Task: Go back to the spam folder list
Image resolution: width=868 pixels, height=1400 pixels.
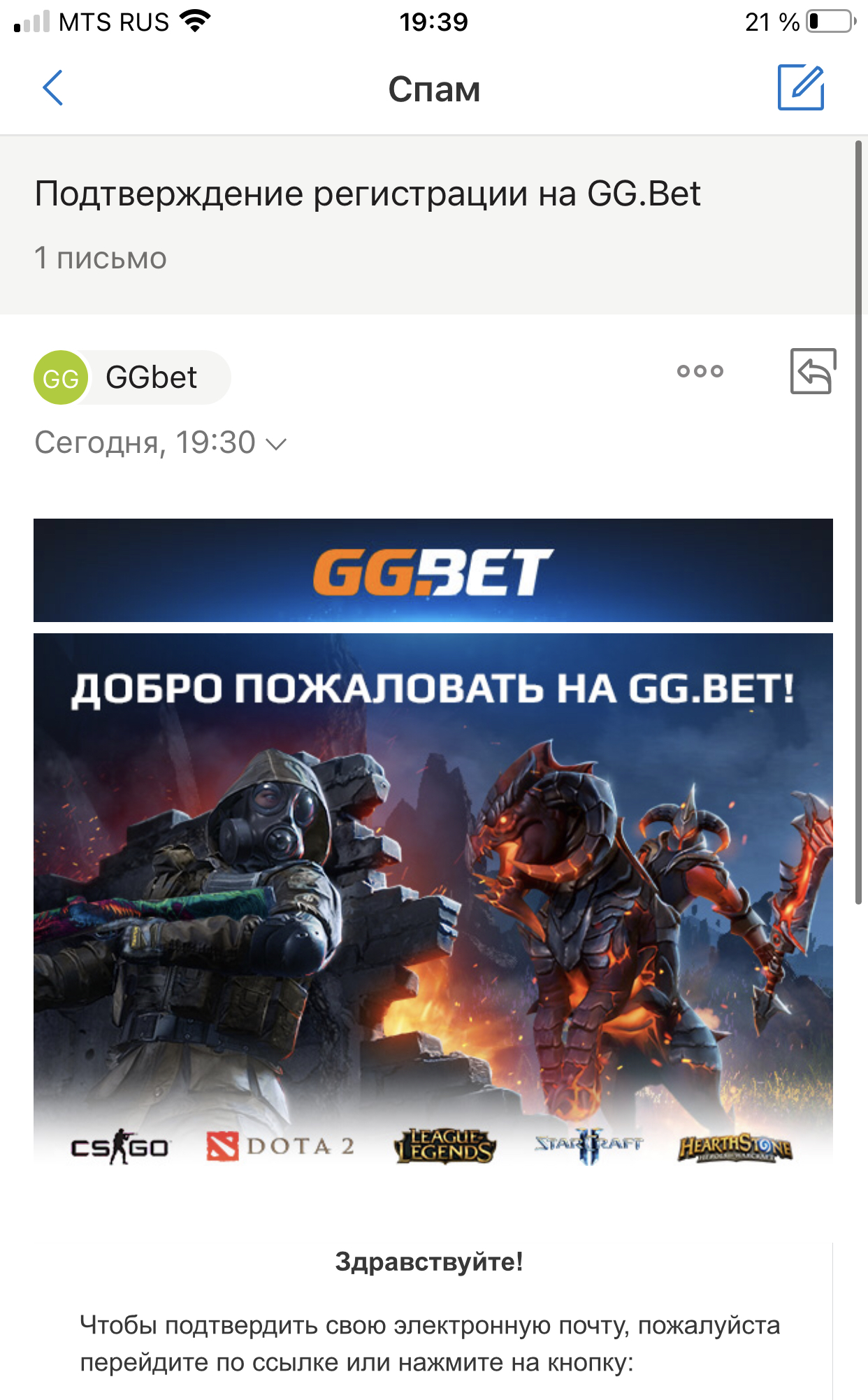Action: (53, 88)
